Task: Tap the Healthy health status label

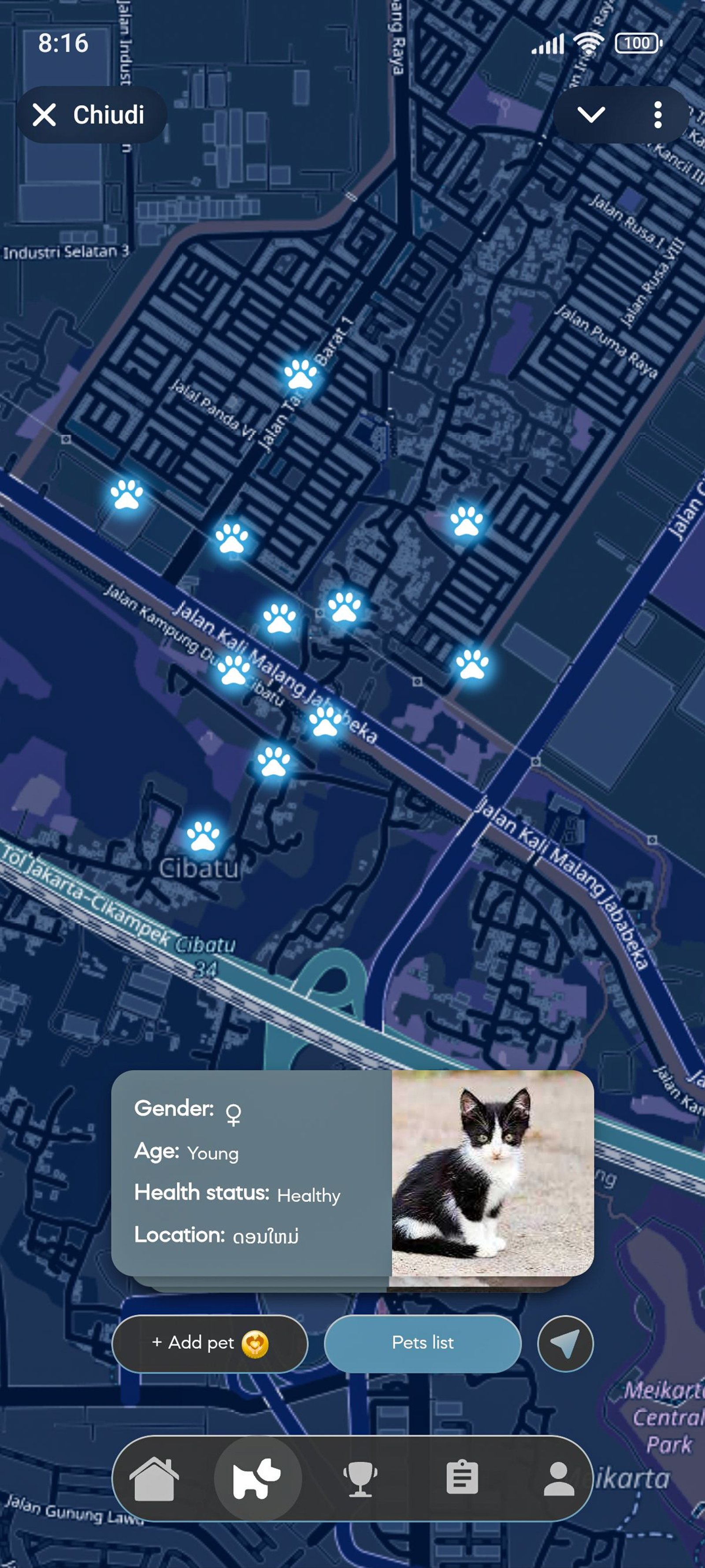Action: [309, 1195]
